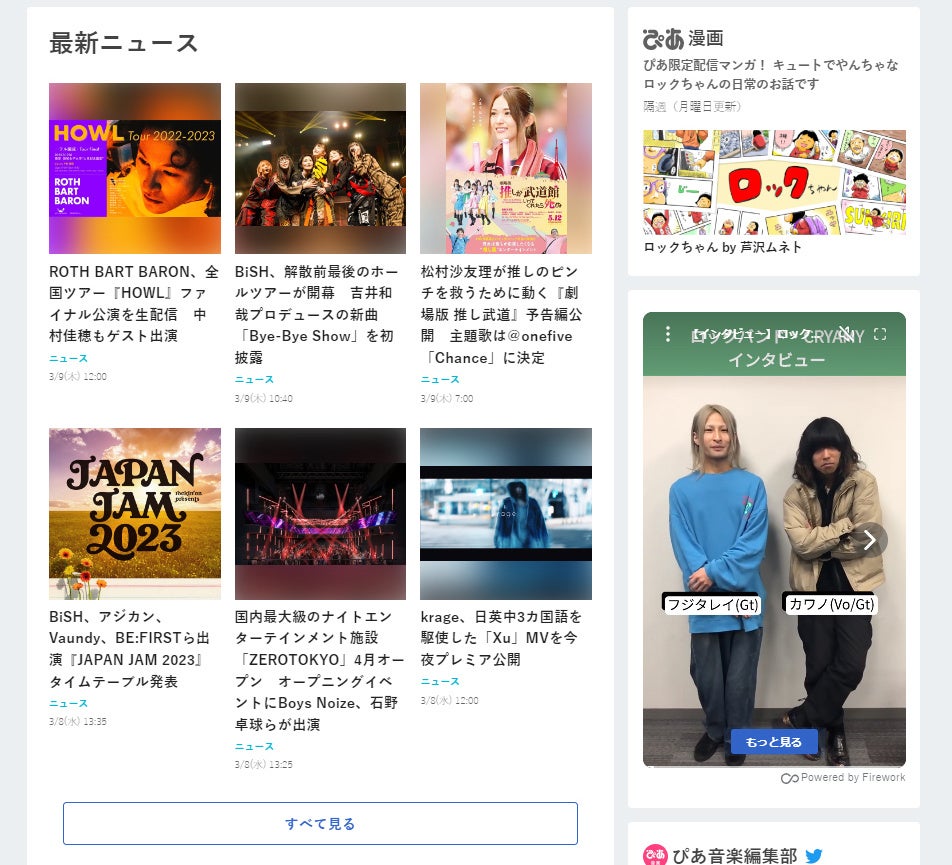952x865 pixels.
Task: Expand the interview video to fullscreen
Action: click(x=880, y=334)
